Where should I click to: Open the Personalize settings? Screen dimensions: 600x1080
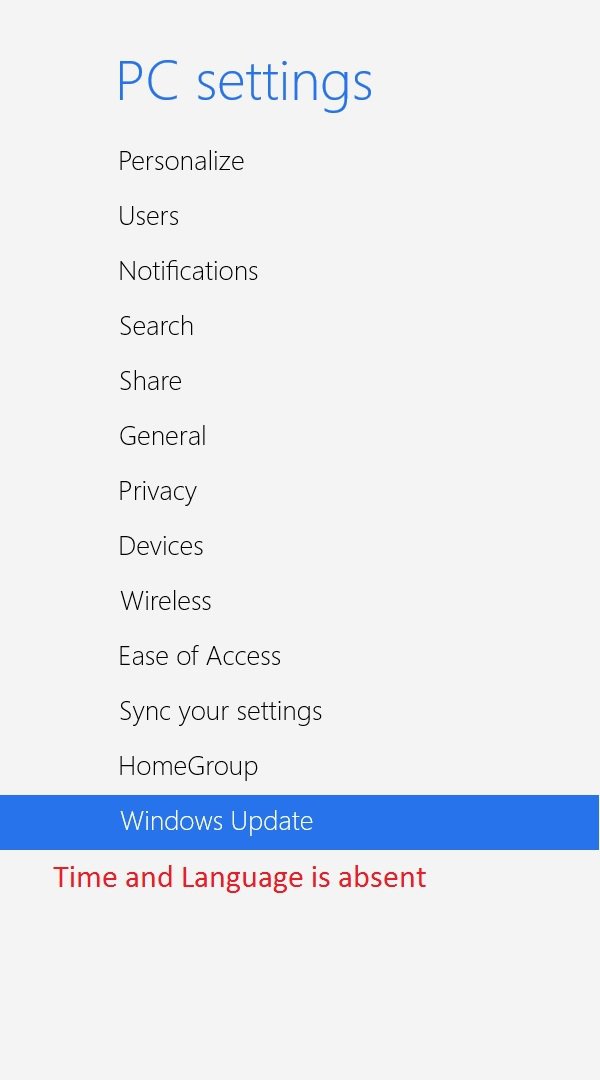click(181, 161)
